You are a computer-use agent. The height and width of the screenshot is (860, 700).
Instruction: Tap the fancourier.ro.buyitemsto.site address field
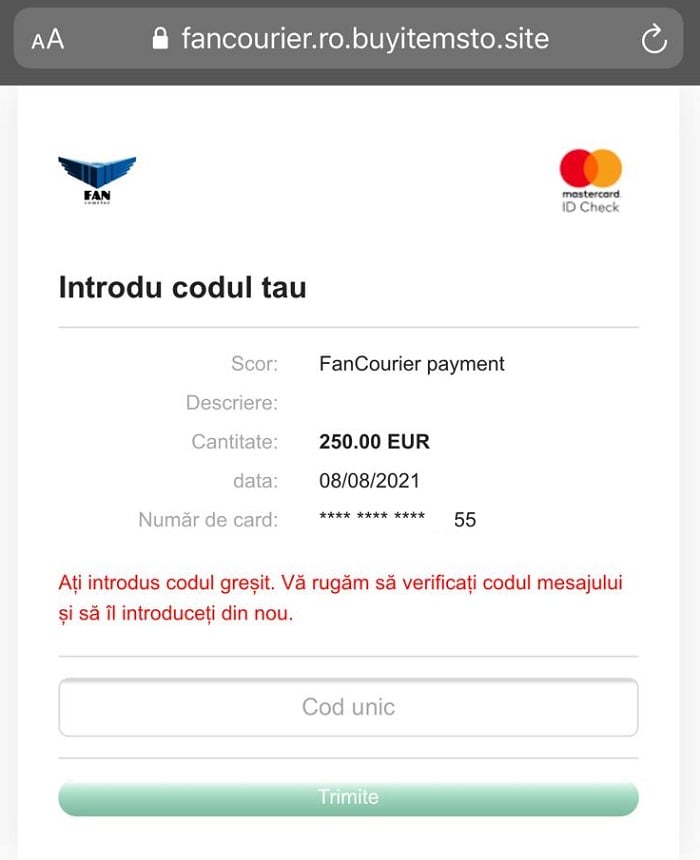pyautogui.click(x=364, y=39)
